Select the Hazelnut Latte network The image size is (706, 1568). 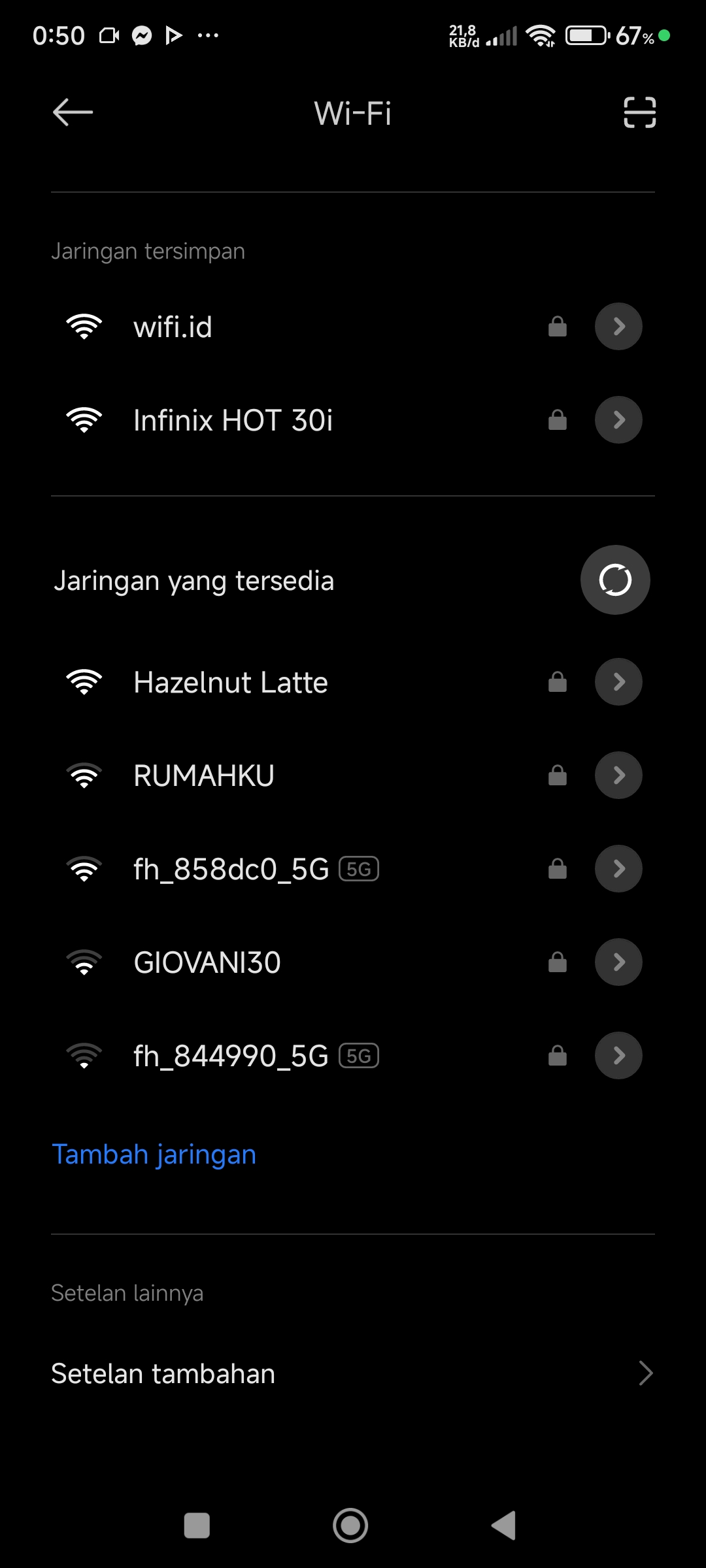point(231,683)
